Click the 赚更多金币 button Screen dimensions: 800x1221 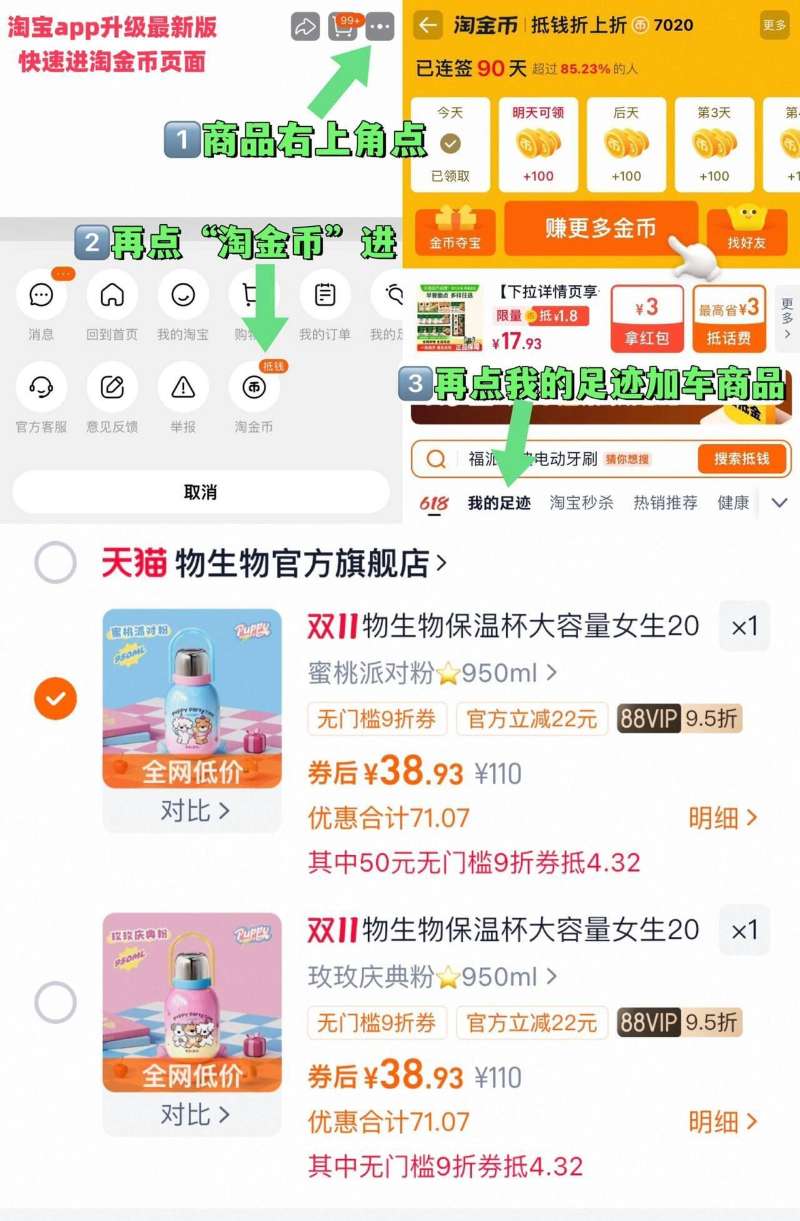(x=598, y=228)
